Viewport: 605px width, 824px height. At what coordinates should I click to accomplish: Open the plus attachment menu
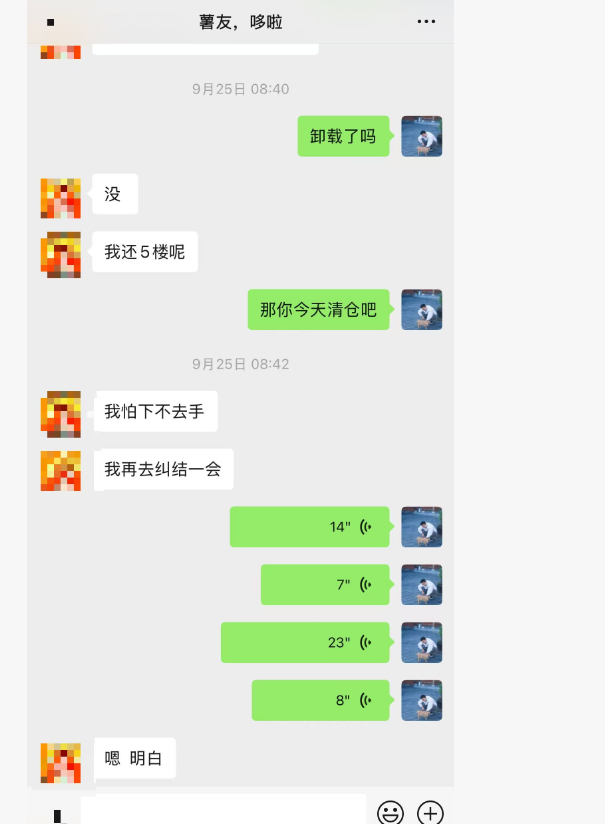point(430,812)
